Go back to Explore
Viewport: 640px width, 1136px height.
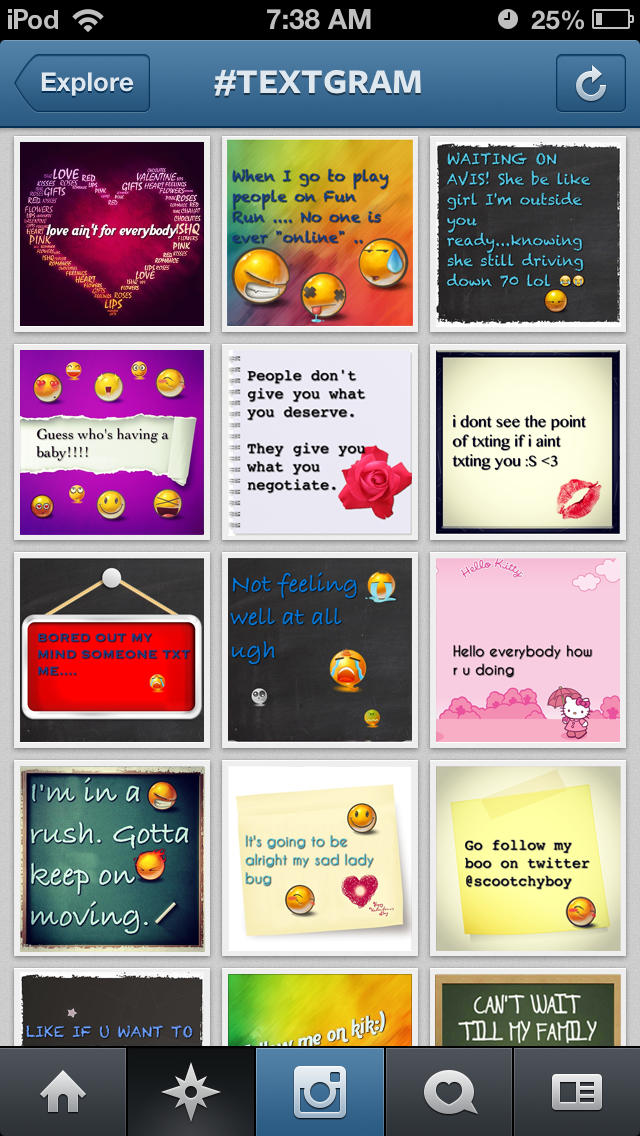pos(83,83)
